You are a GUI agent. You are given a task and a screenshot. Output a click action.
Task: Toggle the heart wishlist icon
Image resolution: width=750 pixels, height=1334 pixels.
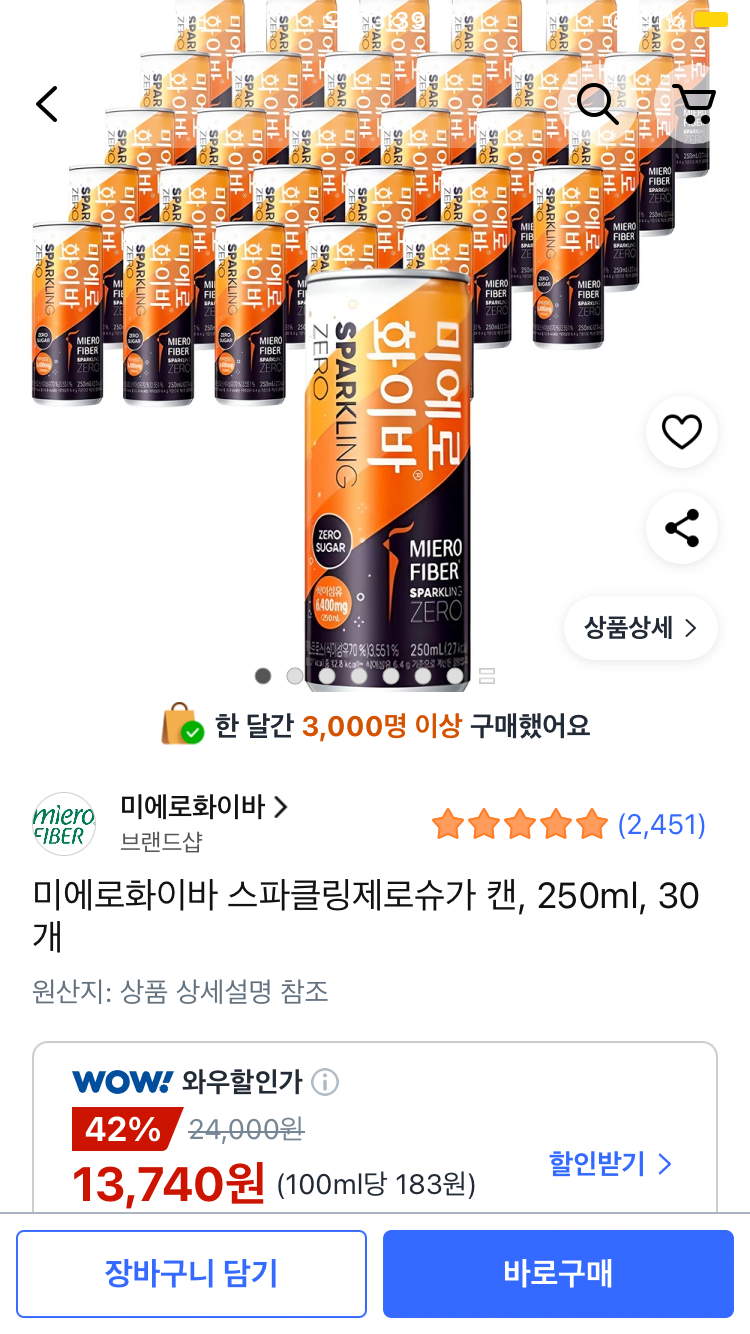(x=682, y=432)
